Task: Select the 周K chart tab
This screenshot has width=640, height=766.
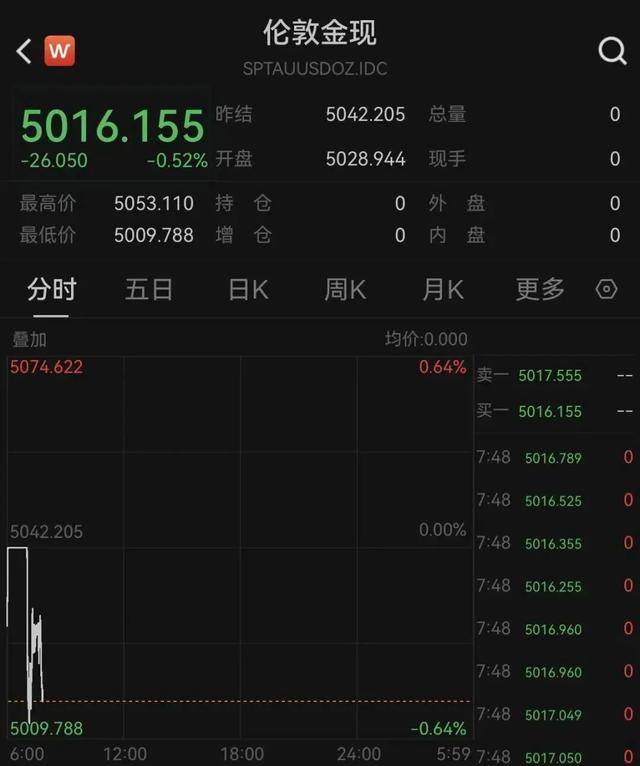Action: click(x=345, y=290)
